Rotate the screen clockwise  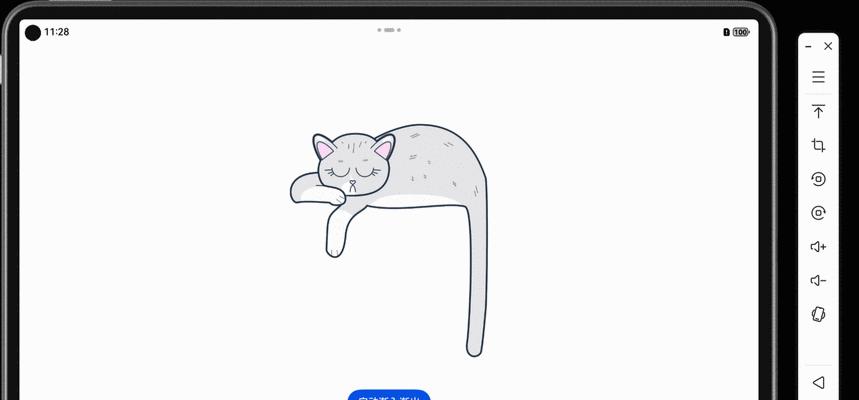point(818,213)
